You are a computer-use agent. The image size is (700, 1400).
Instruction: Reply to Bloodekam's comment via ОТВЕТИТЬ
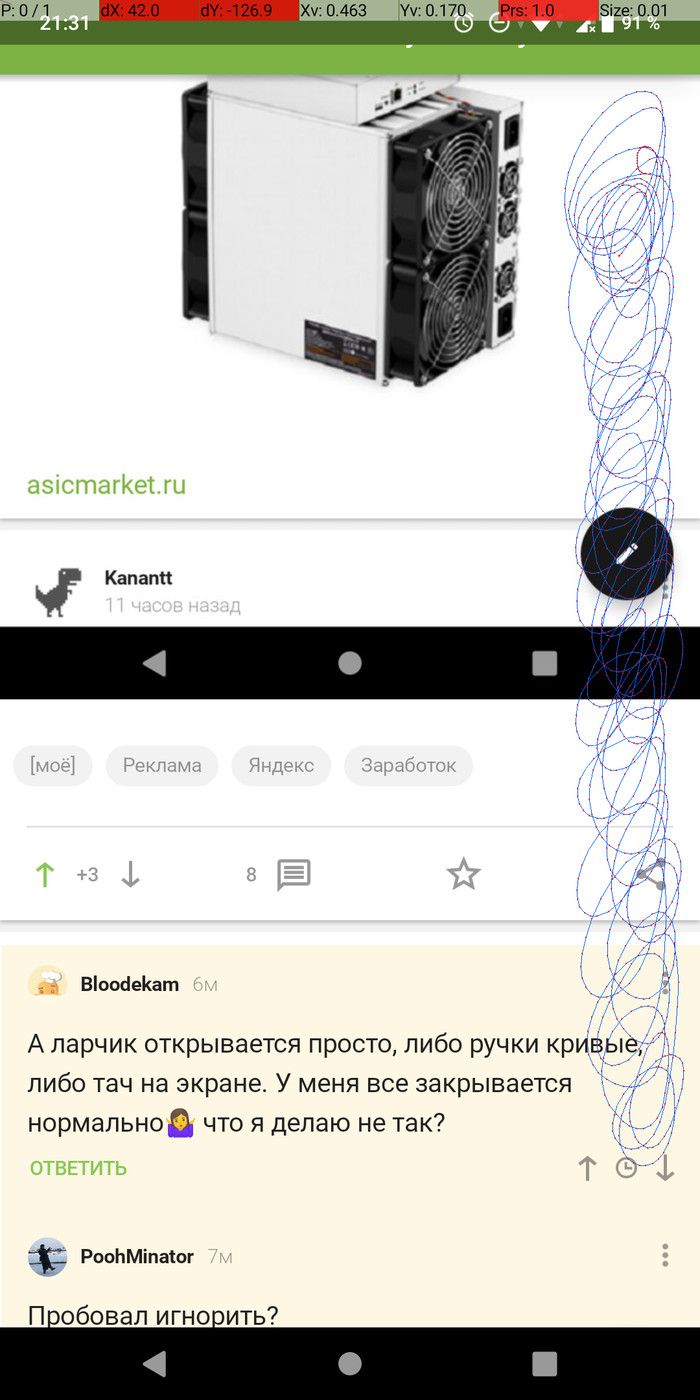pos(78,1168)
